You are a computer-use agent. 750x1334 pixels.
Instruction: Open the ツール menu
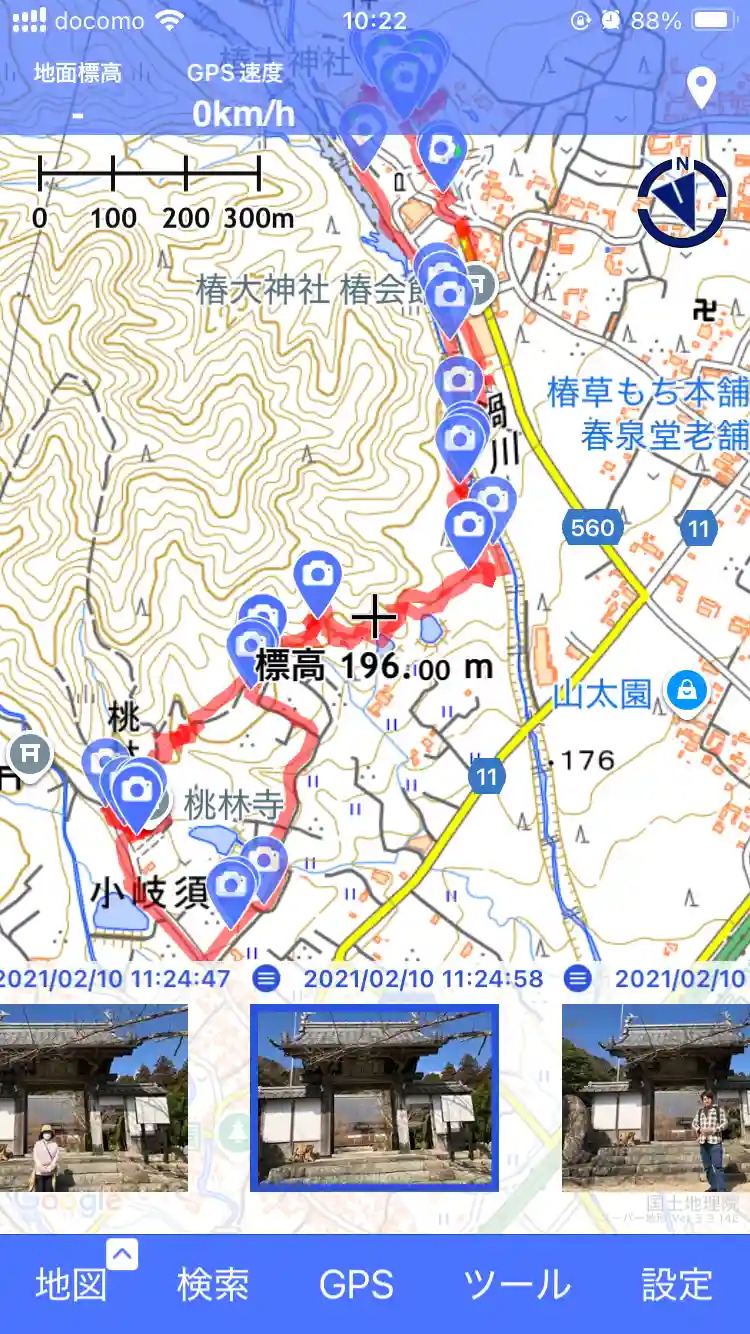point(517,1285)
